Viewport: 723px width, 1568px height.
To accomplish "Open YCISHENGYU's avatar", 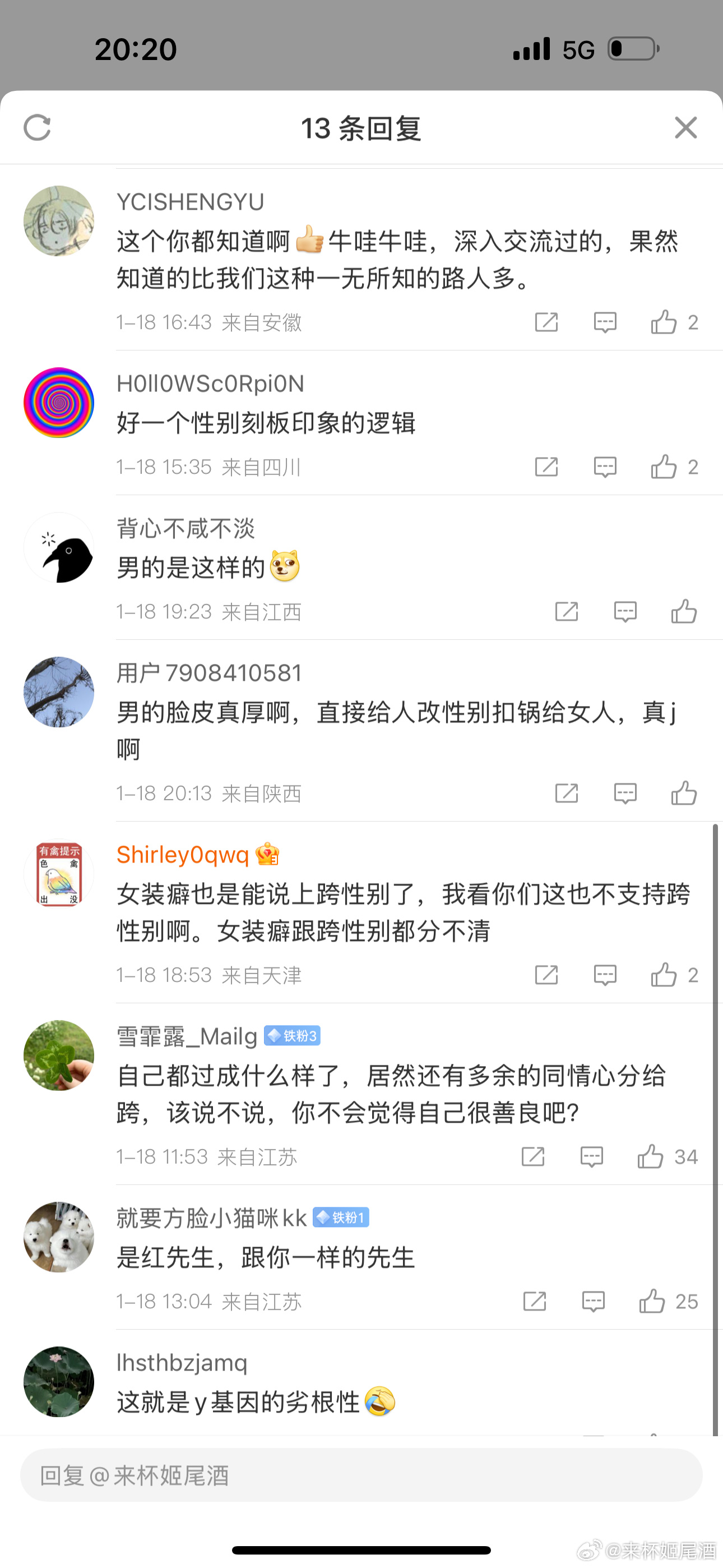I will pos(59,221).
